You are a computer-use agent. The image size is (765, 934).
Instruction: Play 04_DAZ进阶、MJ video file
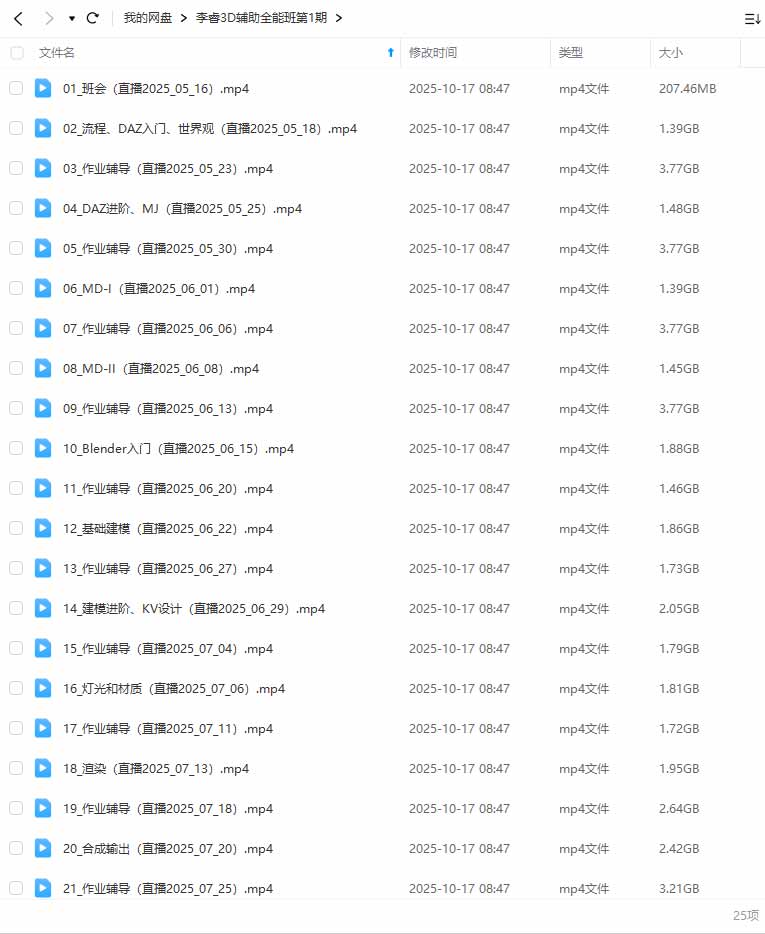click(182, 209)
